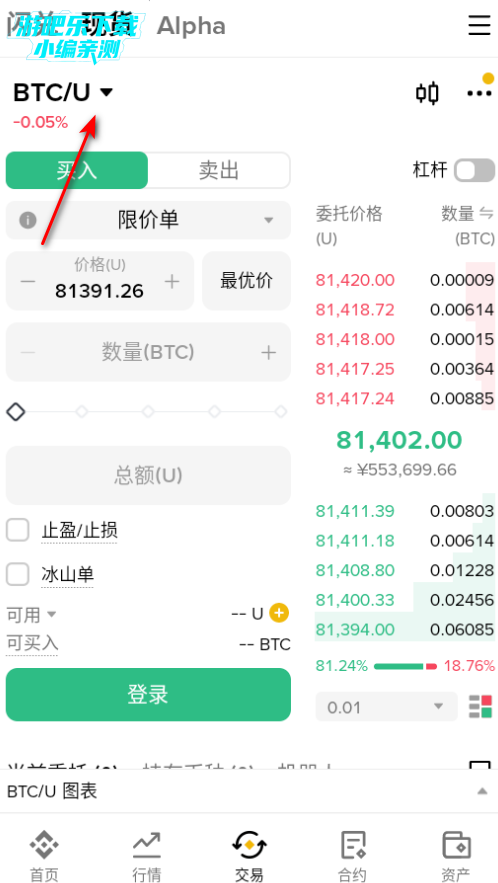Expand the 限价单 order type dropdown

148,220
